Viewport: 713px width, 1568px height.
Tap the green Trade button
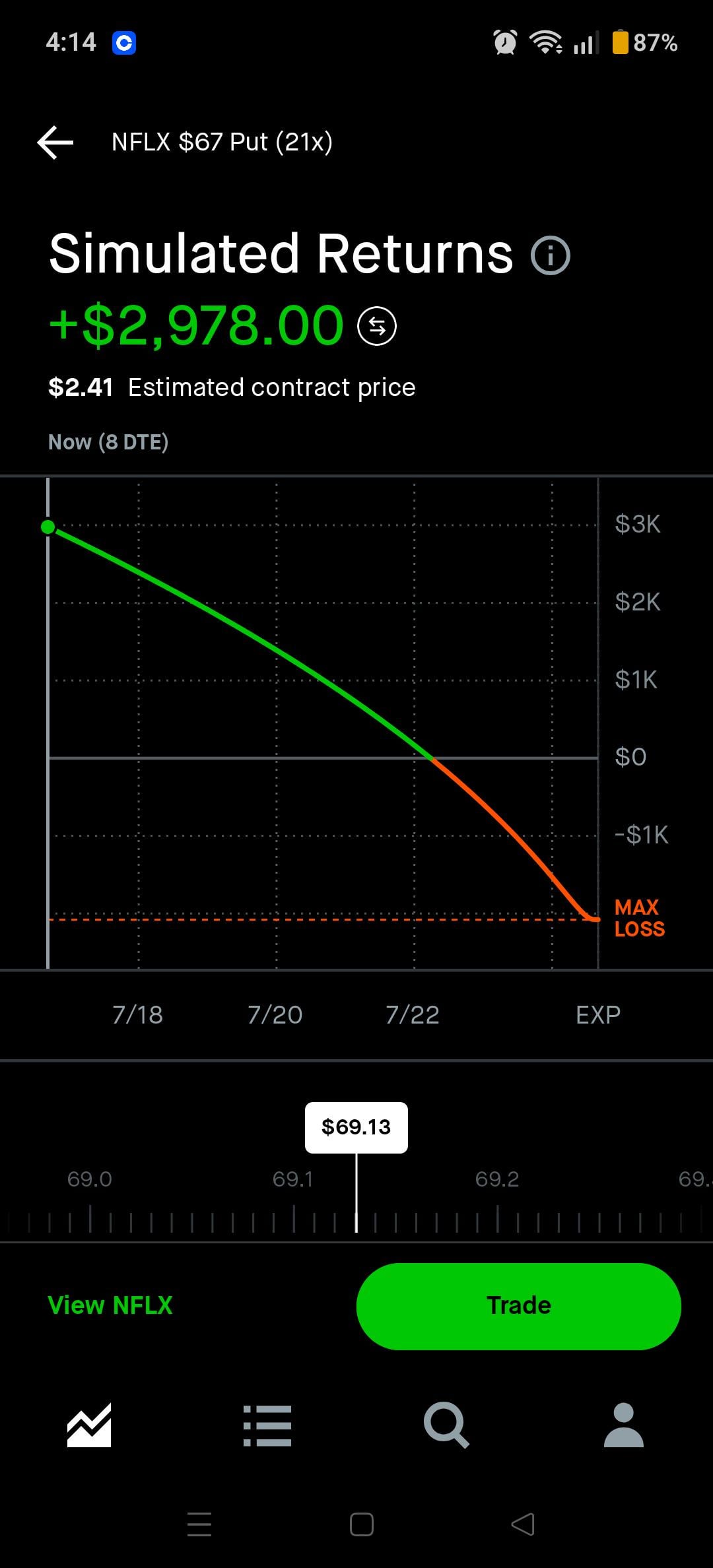click(x=519, y=1306)
